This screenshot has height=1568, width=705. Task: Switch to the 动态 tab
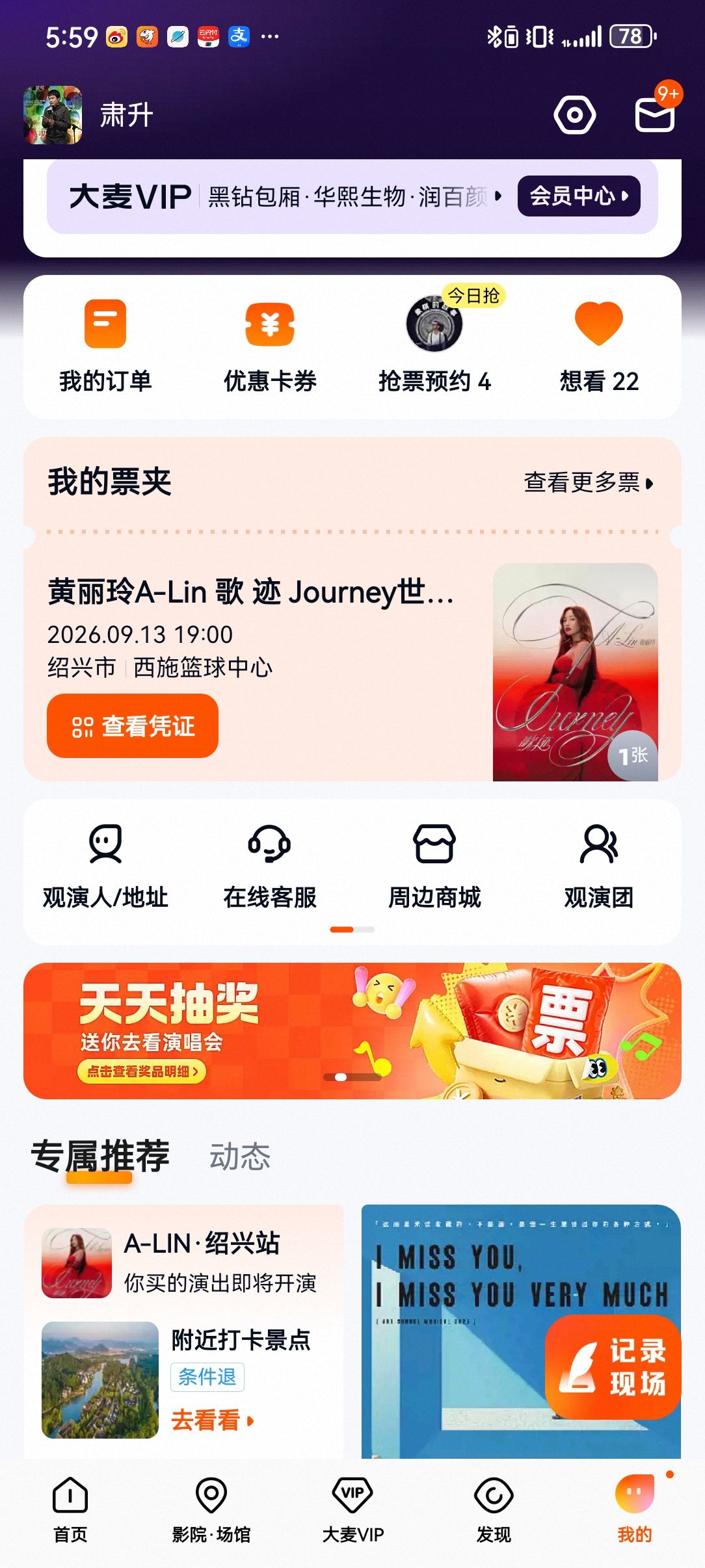(x=240, y=1156)
